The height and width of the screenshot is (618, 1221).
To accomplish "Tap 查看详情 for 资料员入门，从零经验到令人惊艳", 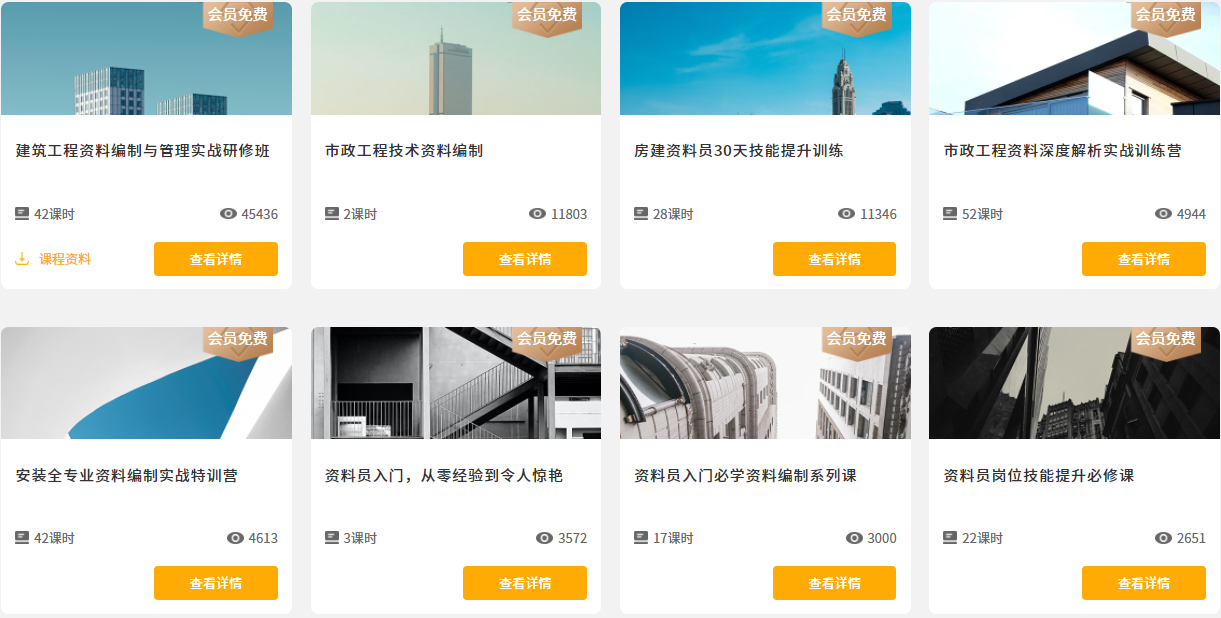I will [x=524, y=583].
